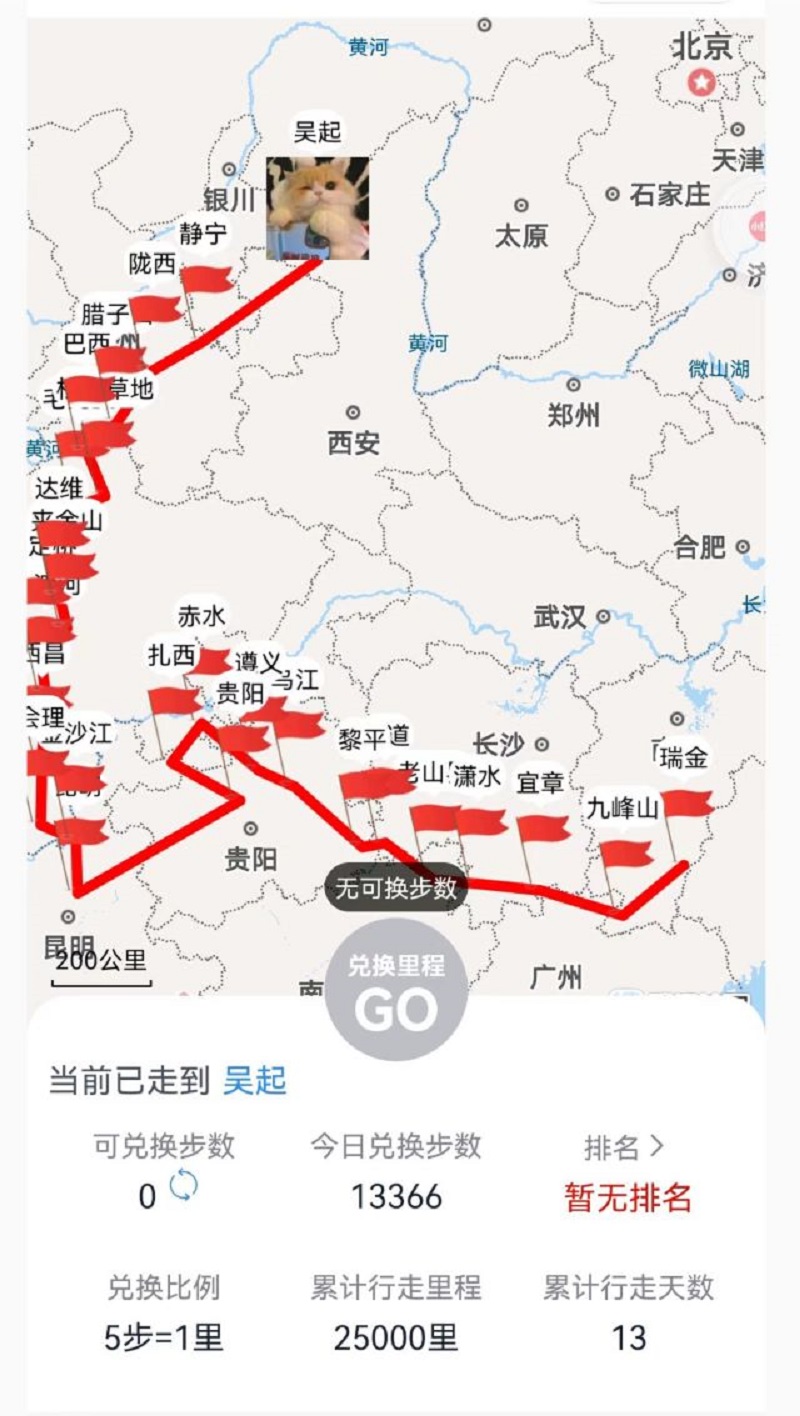Image resolution: width=800 pixels, height=1416 pixels.
Task: Select the 扎西 flag marker
Action: [x=174, y=701]
